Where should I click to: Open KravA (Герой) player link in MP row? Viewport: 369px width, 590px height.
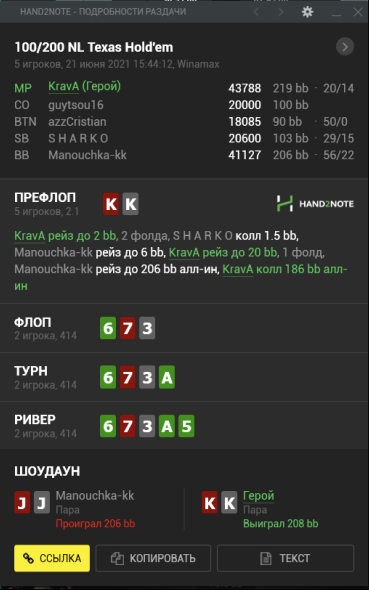click(84, 87)
